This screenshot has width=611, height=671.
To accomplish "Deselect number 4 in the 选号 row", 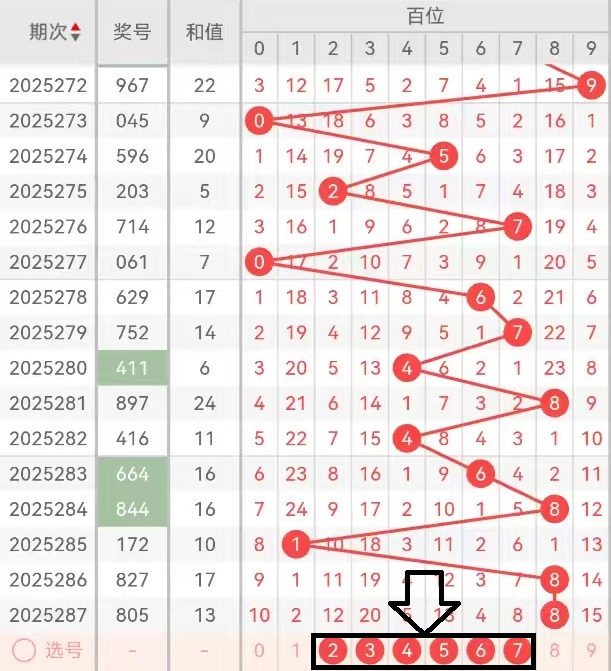I will [407, 652].
